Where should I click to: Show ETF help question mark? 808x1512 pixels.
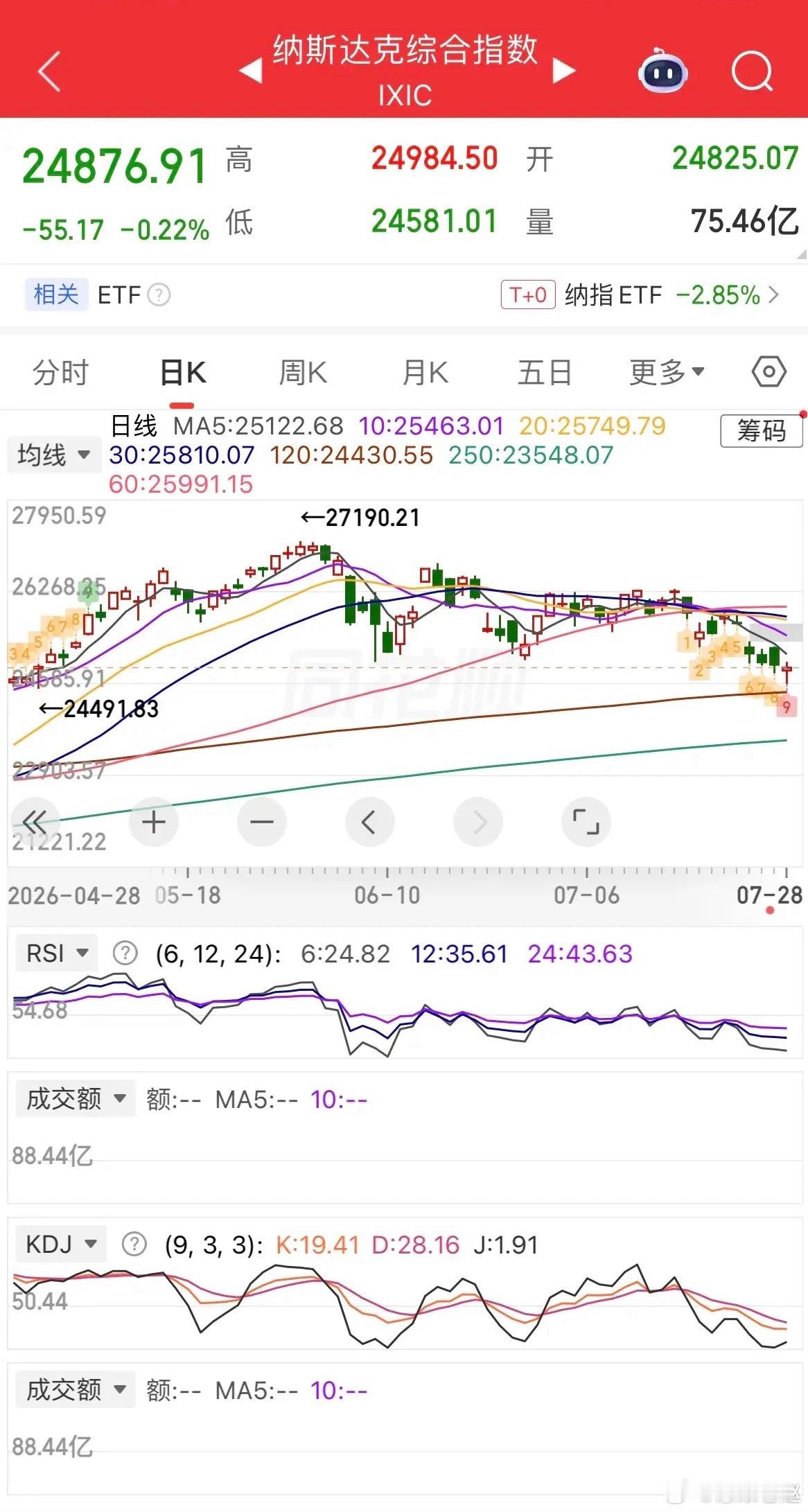159,295
